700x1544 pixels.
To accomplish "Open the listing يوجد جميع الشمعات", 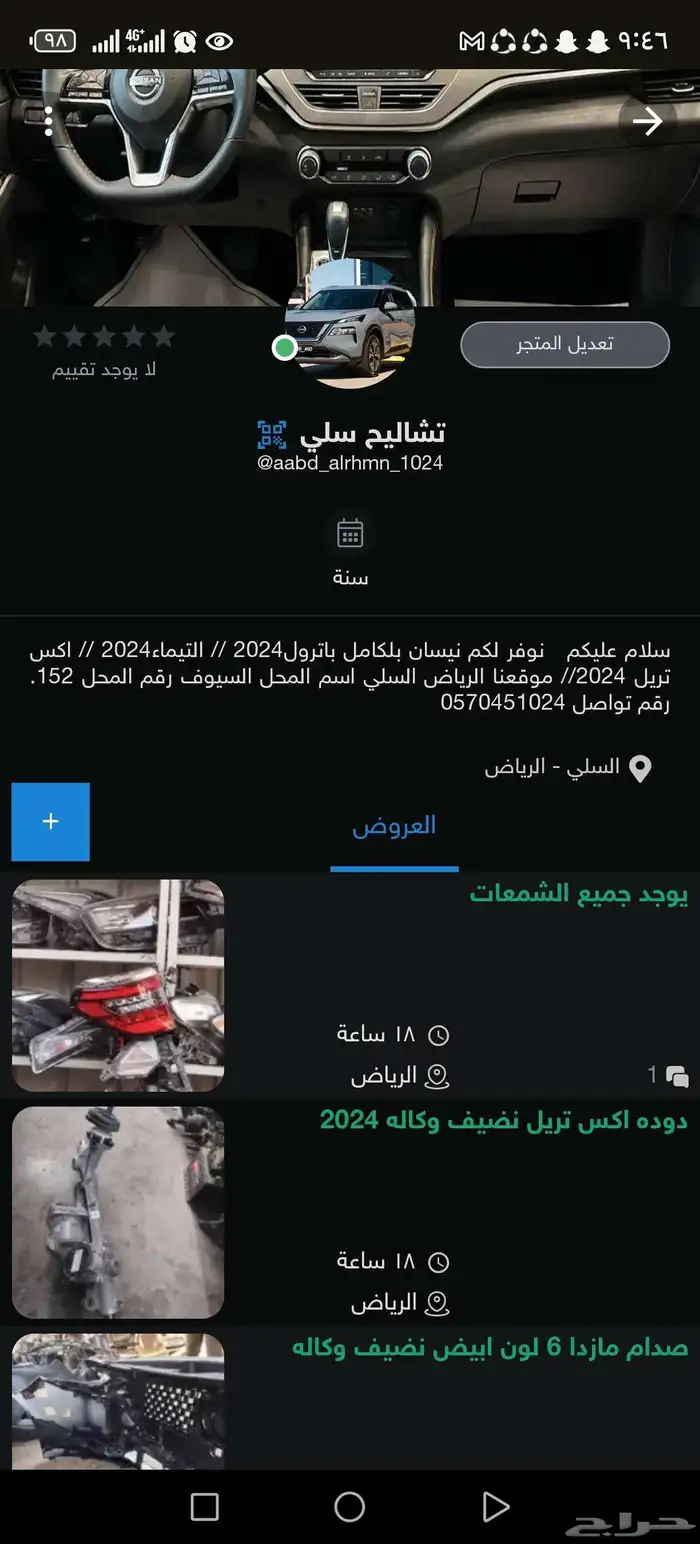I will pyautogui.click(x=578, y=893).
